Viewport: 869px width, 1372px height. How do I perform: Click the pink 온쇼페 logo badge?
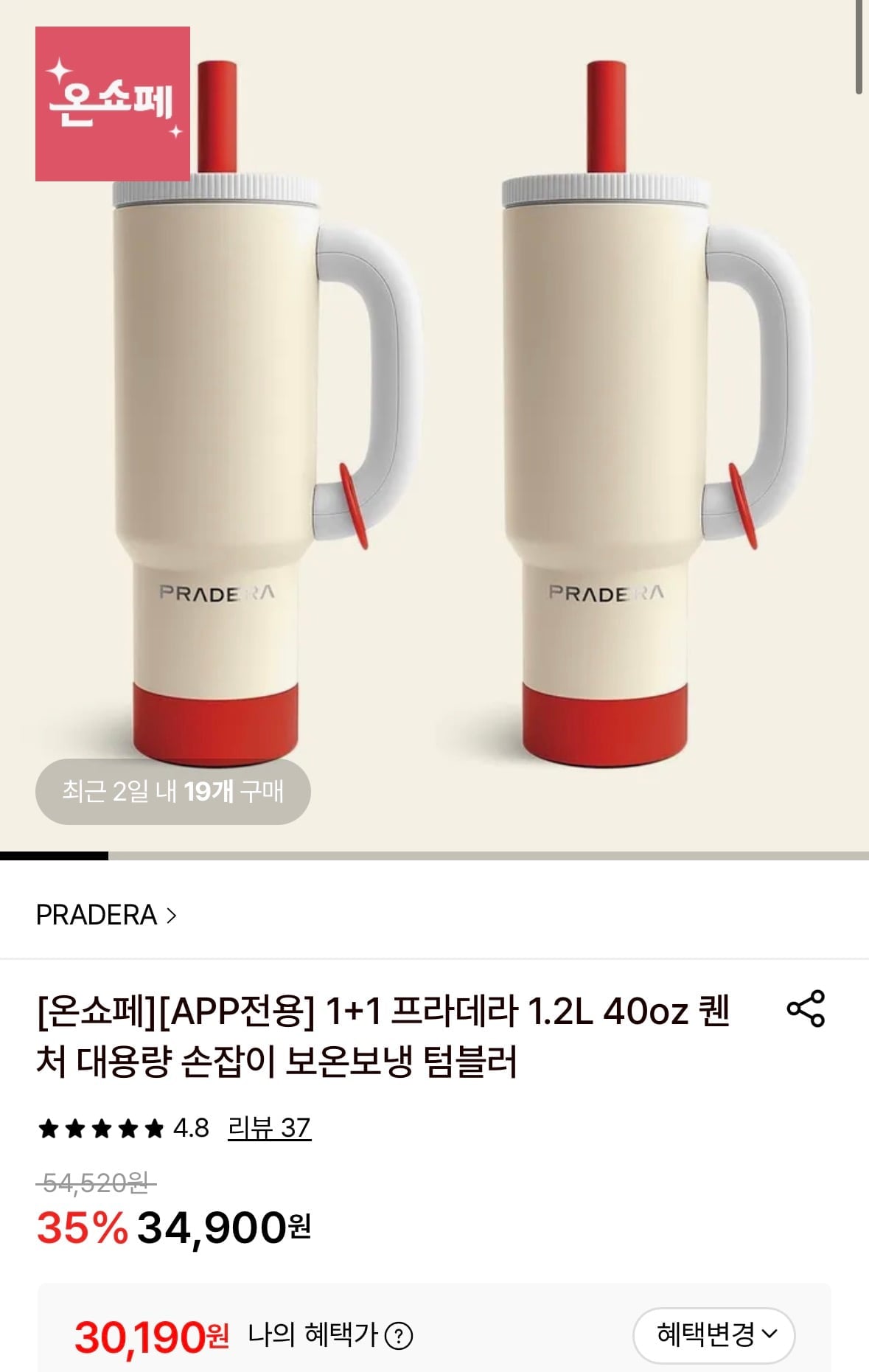111,105
